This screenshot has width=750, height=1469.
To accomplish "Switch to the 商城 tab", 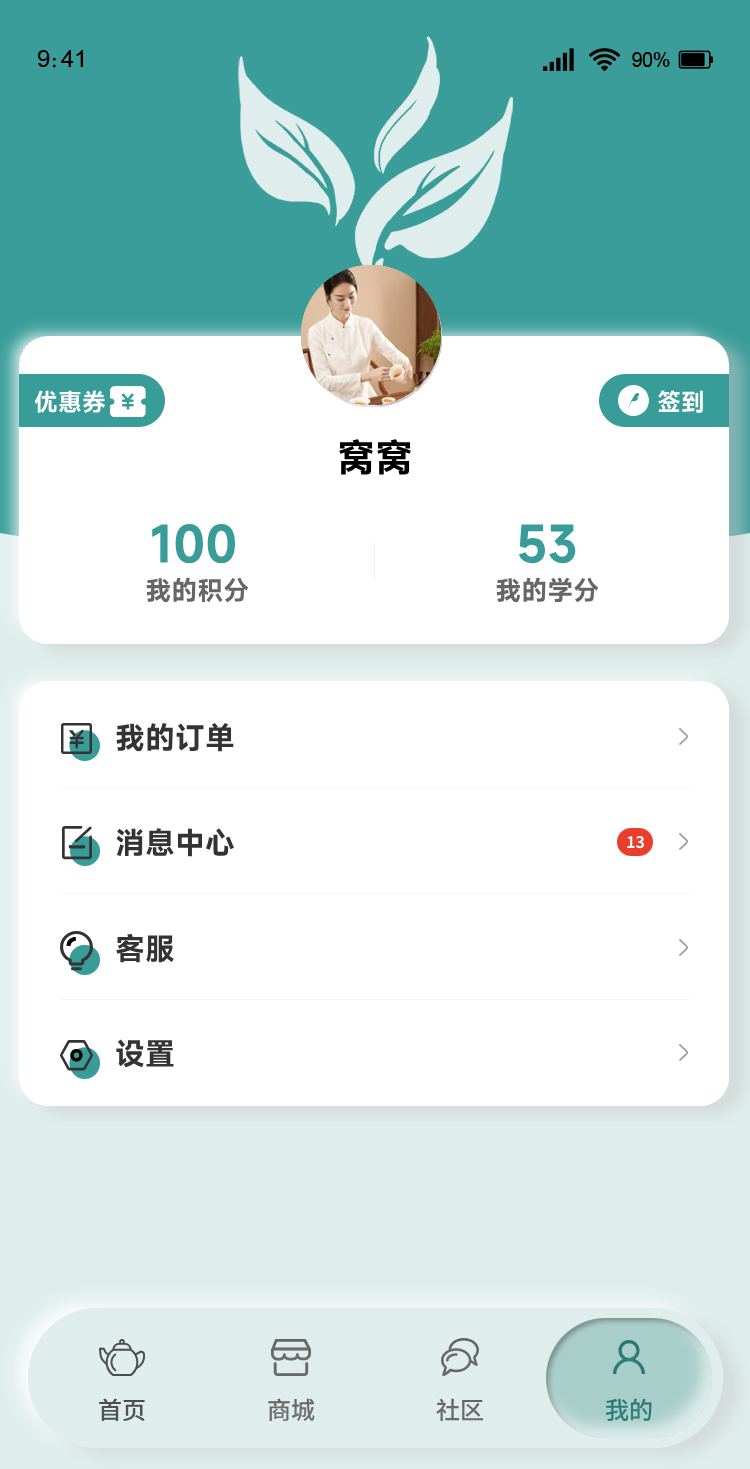I will [x=290, y=1385].
